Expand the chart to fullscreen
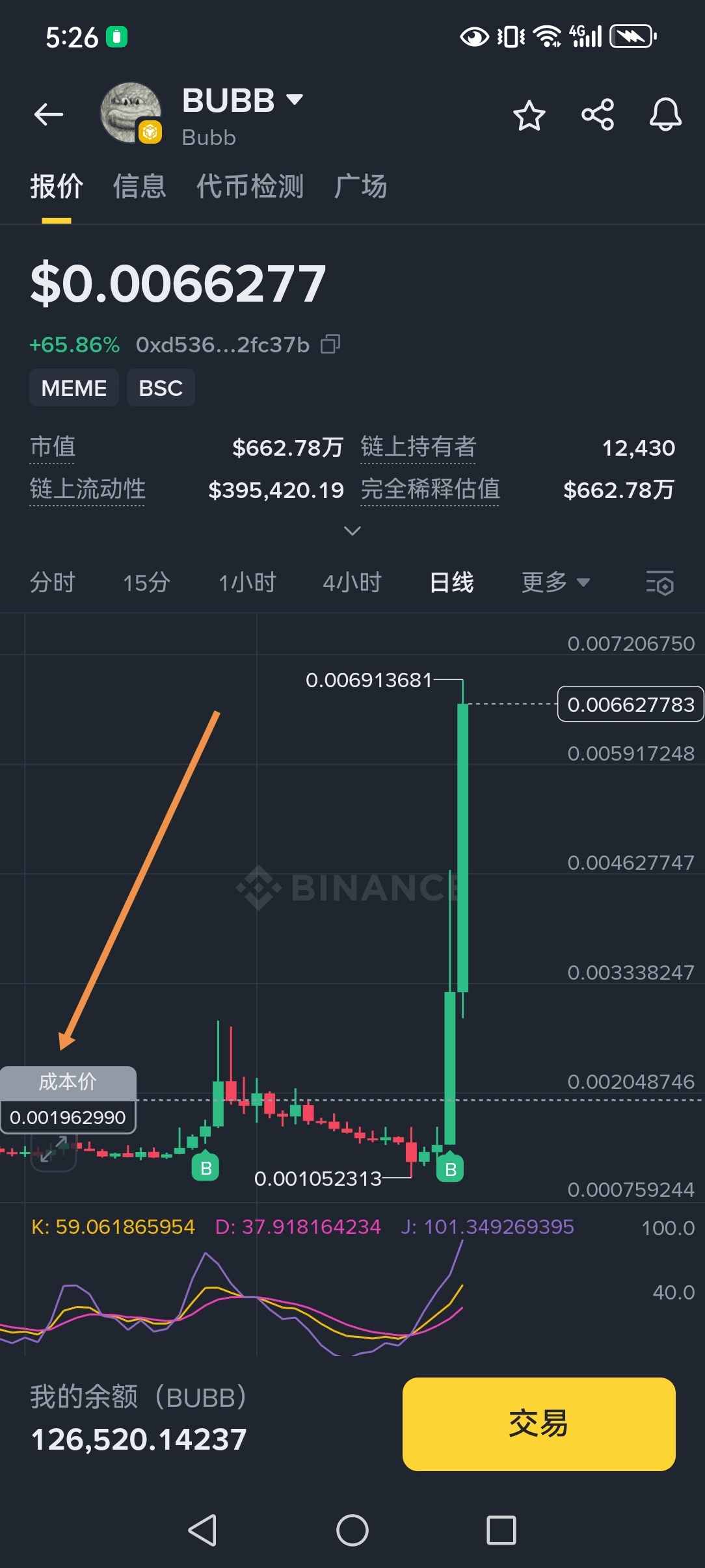The height and width of the screenshot is (1568, 705). tap(54, 1149)
